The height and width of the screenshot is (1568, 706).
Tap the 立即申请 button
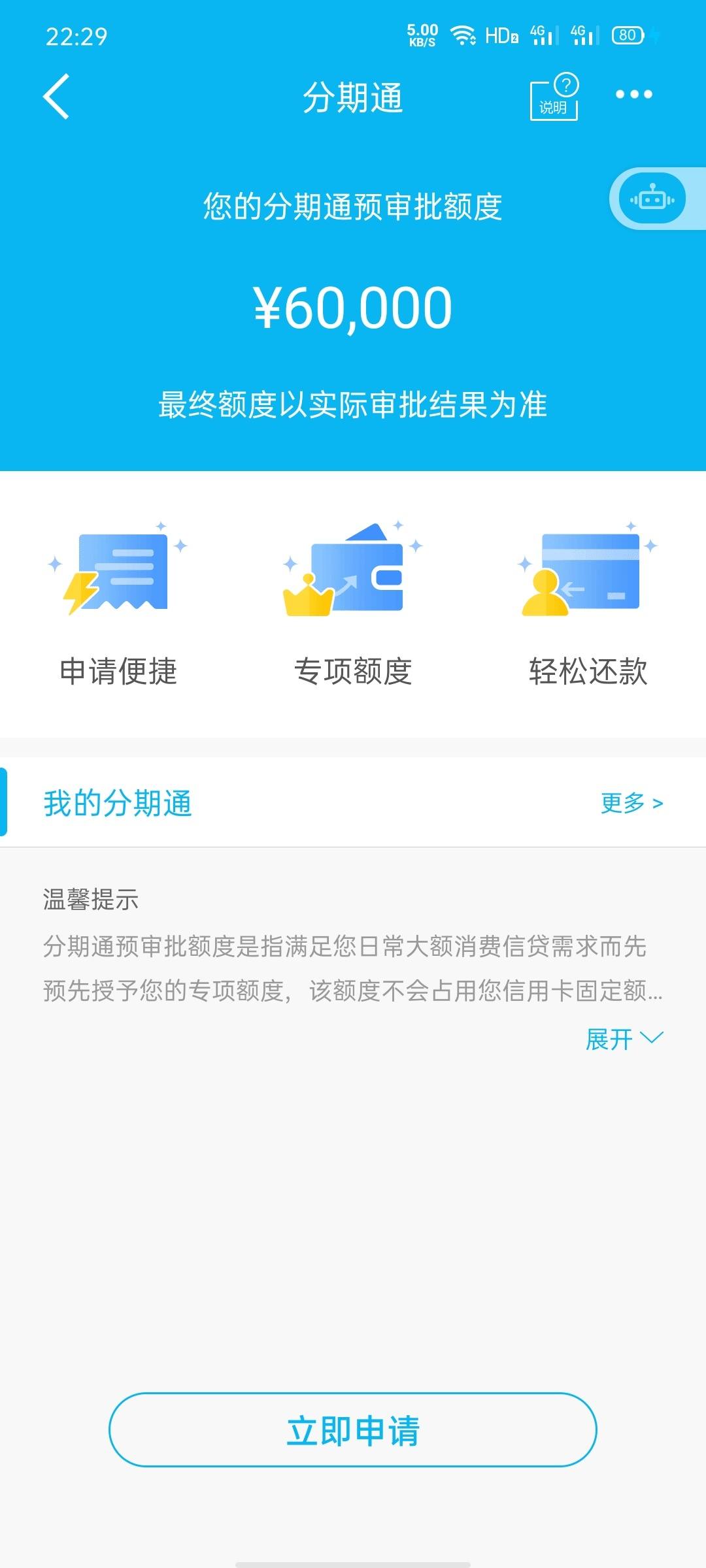tap(353, 1430)
